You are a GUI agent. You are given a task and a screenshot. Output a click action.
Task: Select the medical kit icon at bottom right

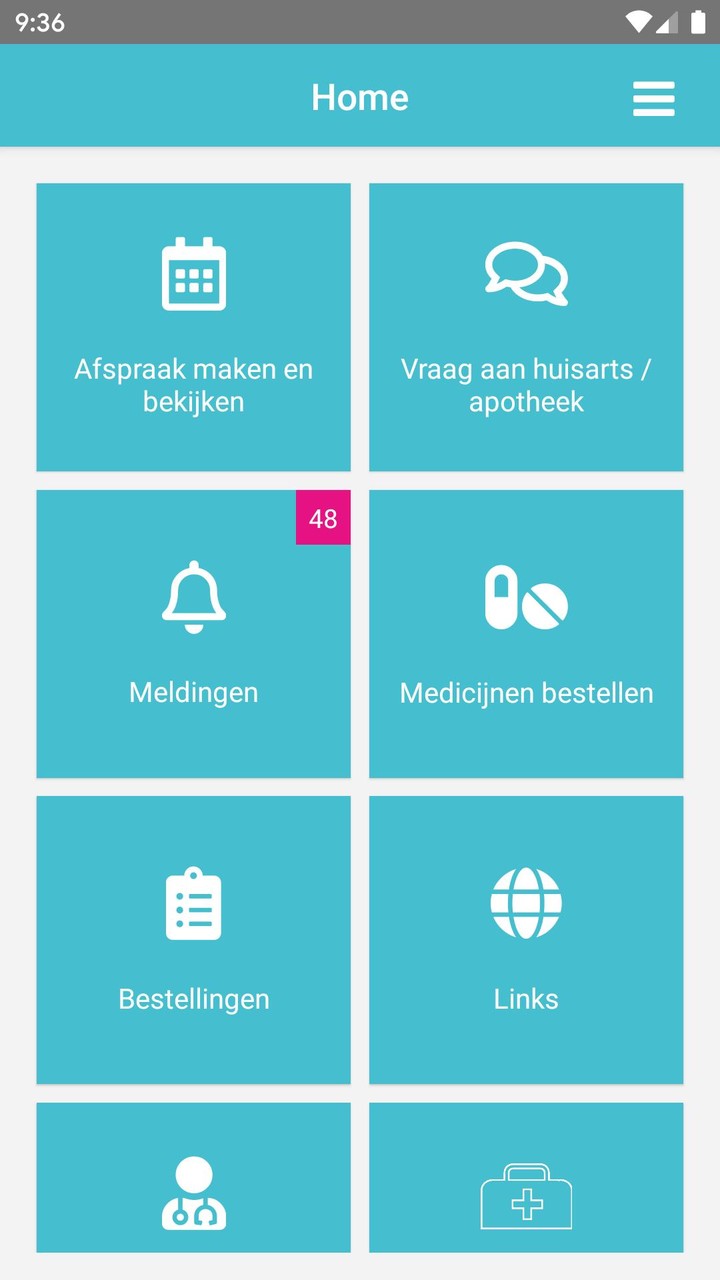pyautogui.click(x=526, y=1198)
